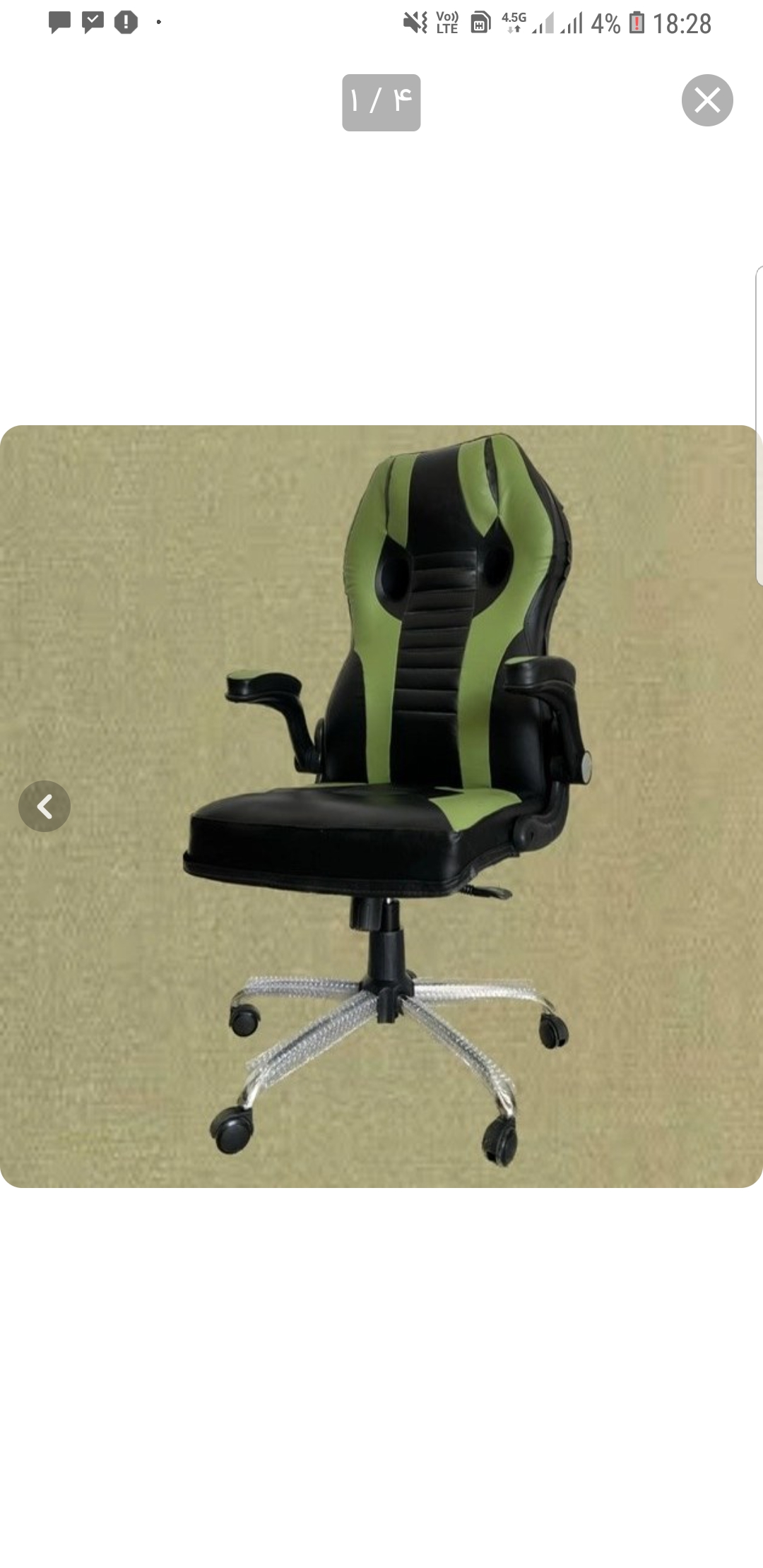Go to the next image with arrow

(x=45, y=806)
